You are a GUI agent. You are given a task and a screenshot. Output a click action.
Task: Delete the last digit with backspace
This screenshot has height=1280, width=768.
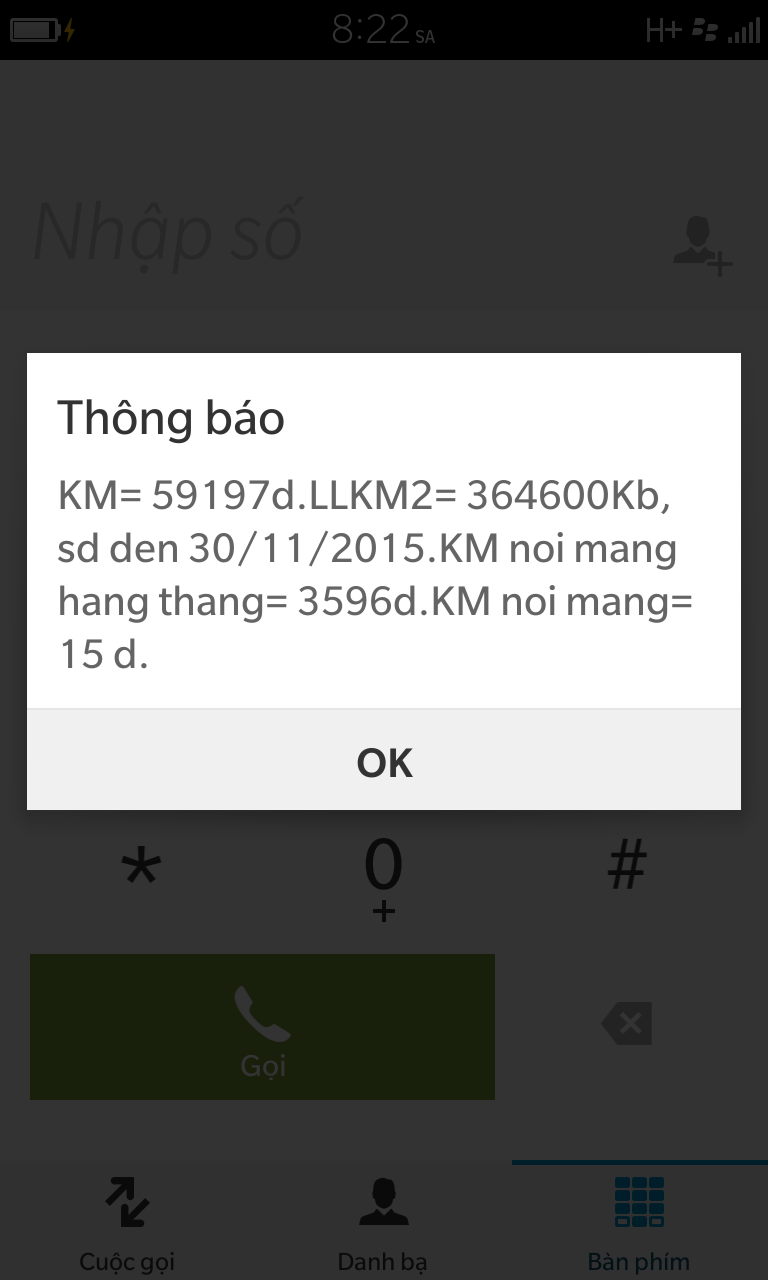click(x=627, y=1024)
